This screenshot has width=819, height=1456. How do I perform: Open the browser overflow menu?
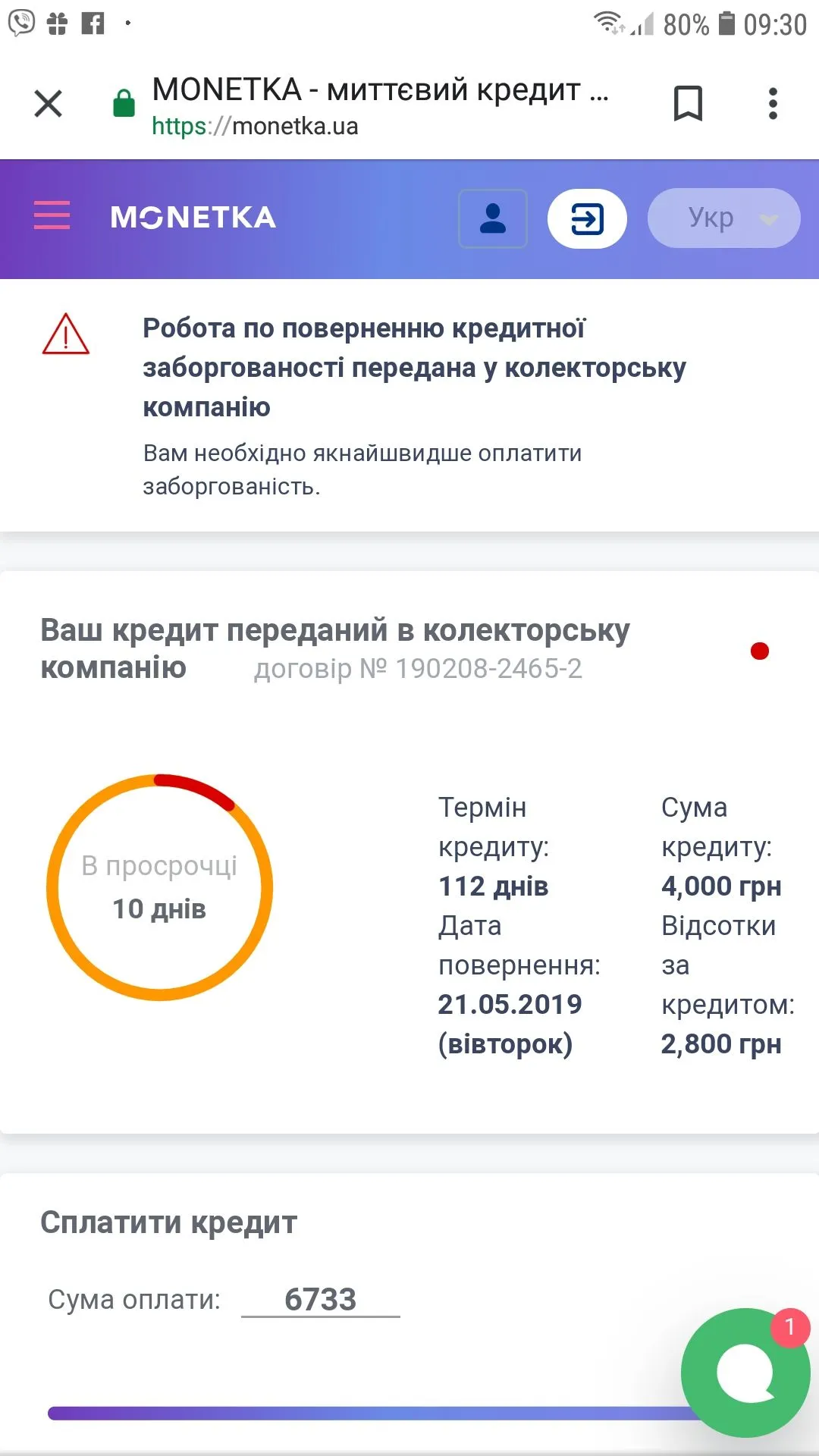[773, 104]
